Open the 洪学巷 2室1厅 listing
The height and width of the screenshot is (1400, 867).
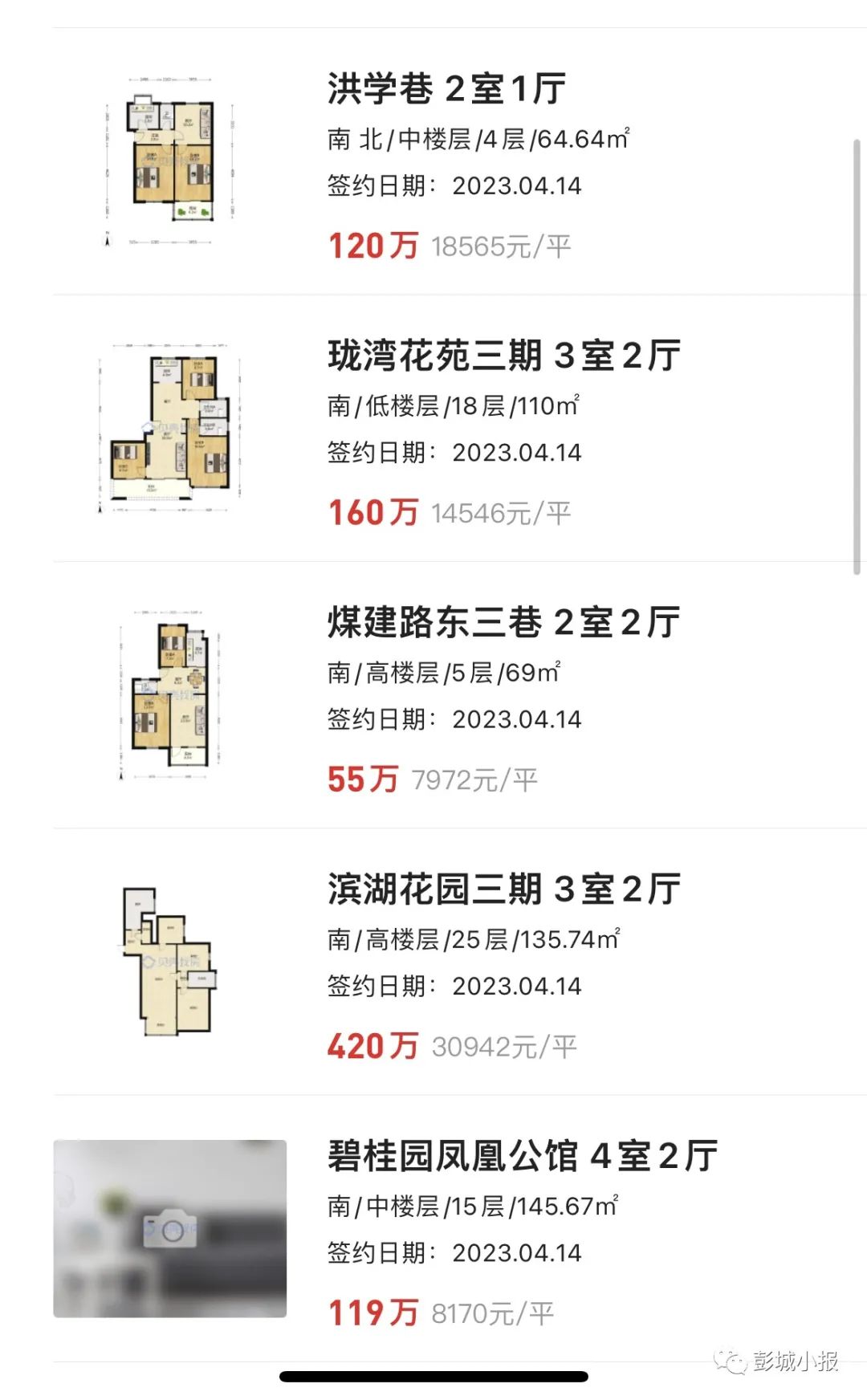459,161
